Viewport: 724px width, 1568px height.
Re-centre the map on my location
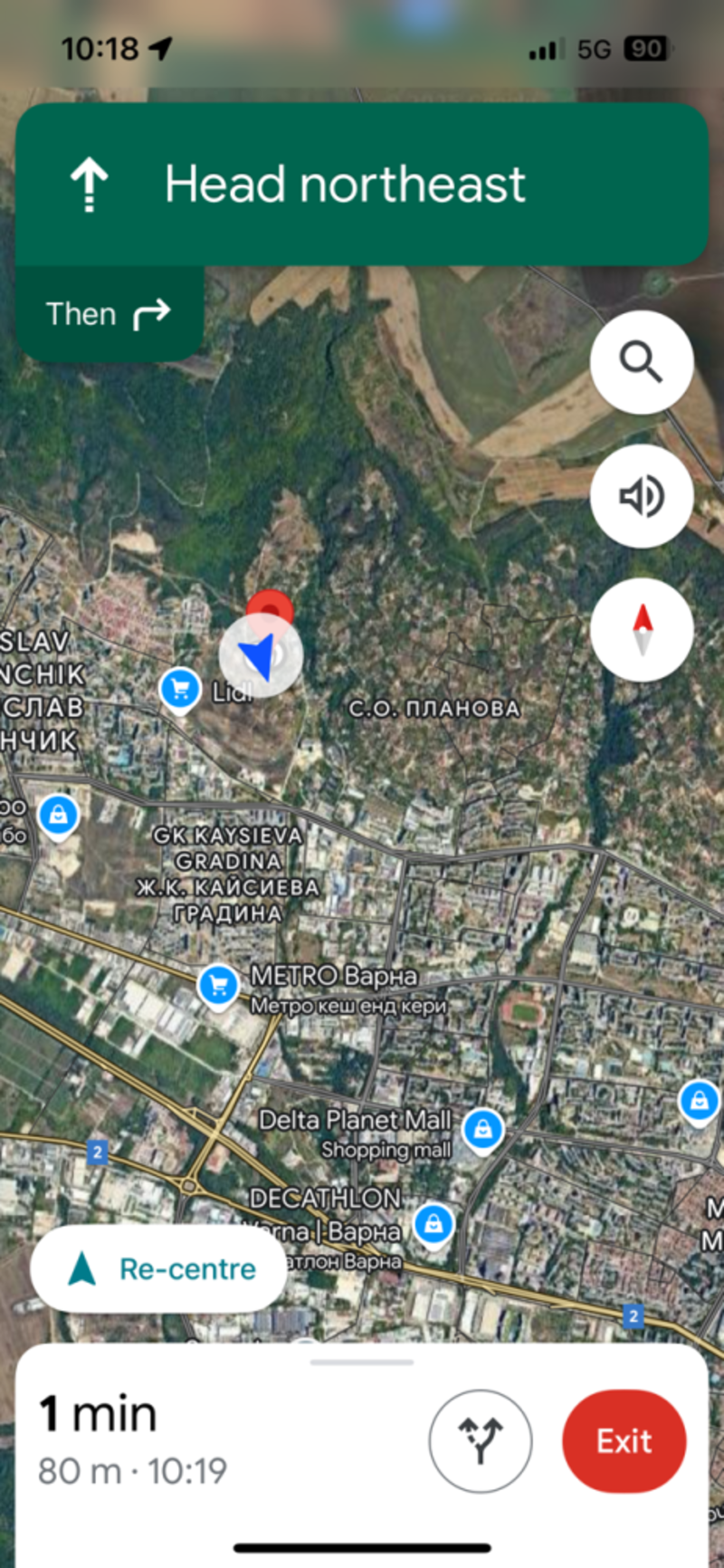coord(159,1269)
